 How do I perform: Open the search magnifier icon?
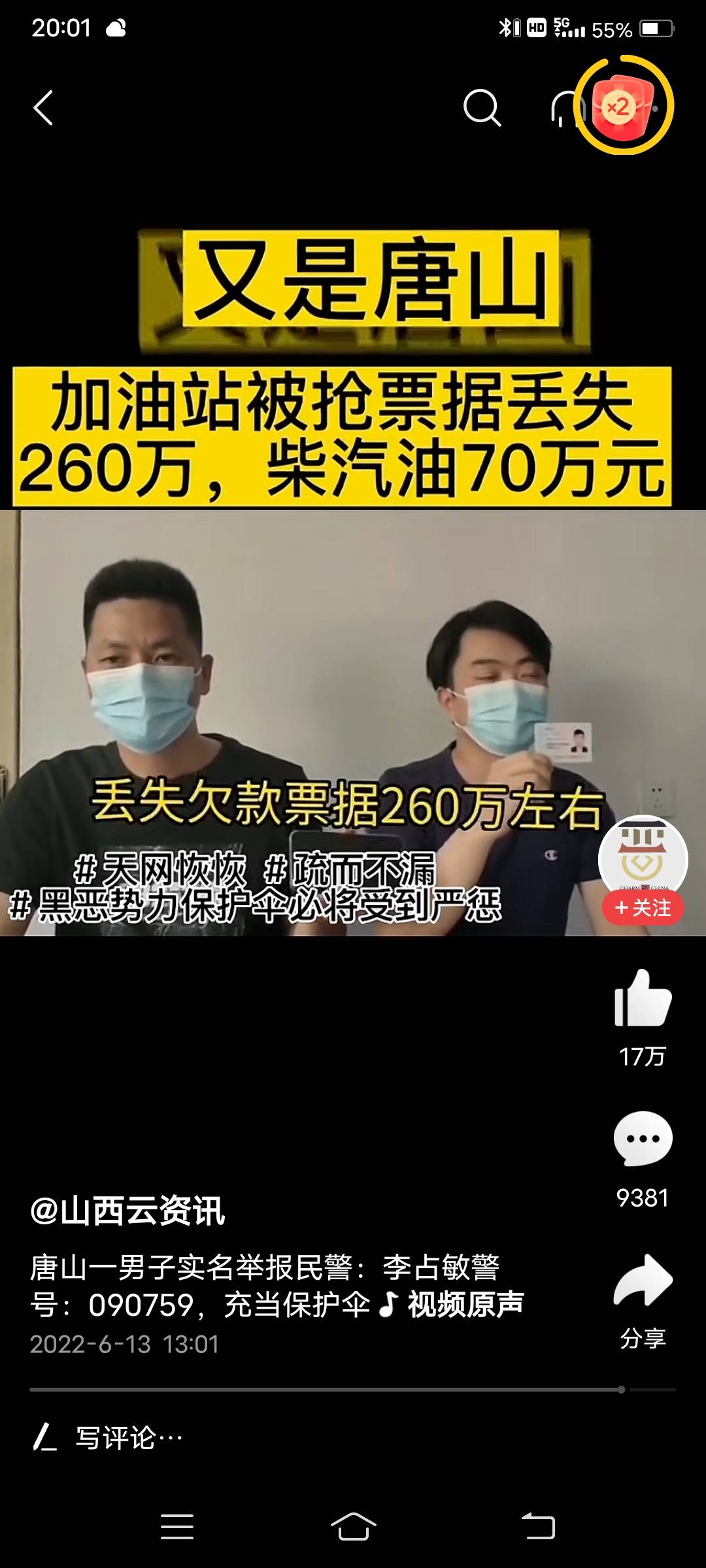482,108
